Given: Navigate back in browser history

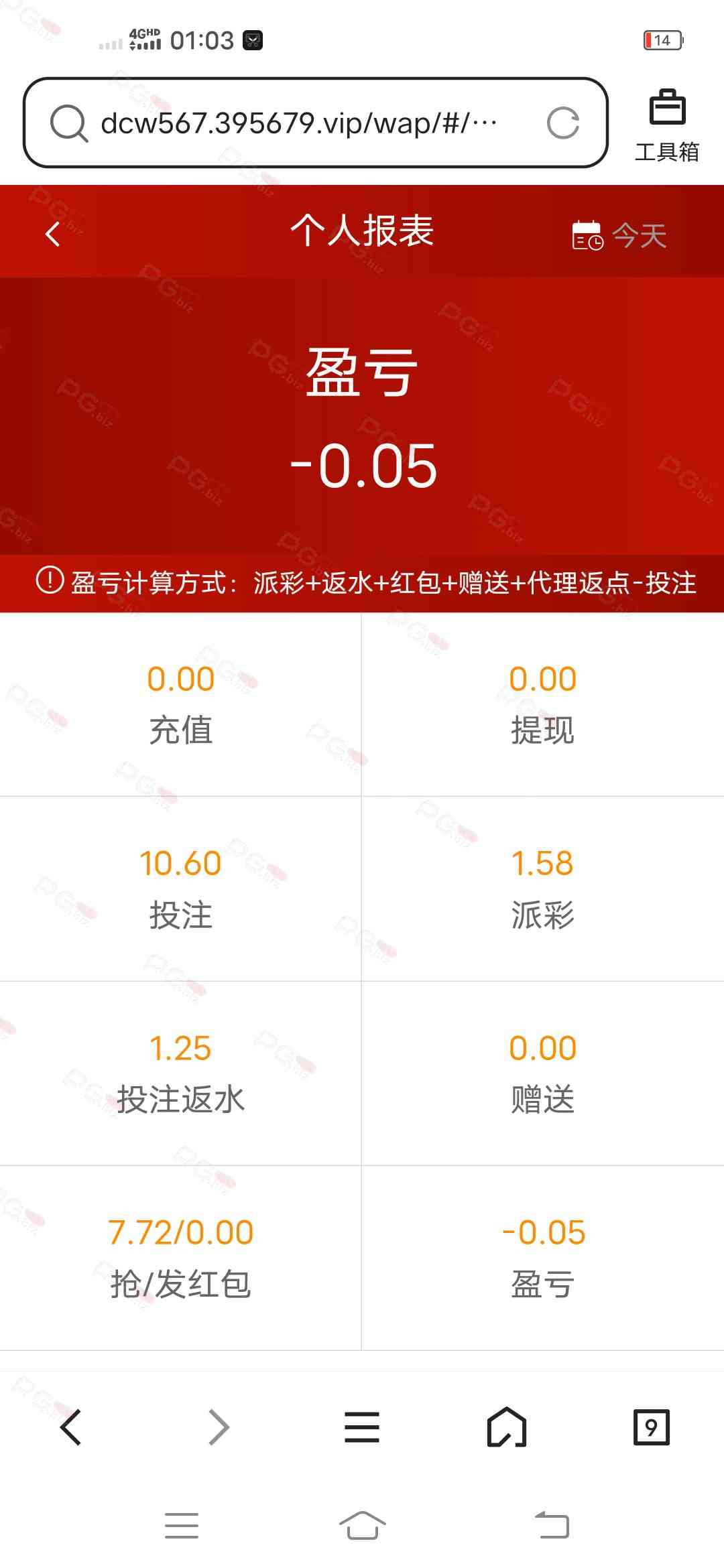Looking at the screenshot, I should coord(71,1426).
